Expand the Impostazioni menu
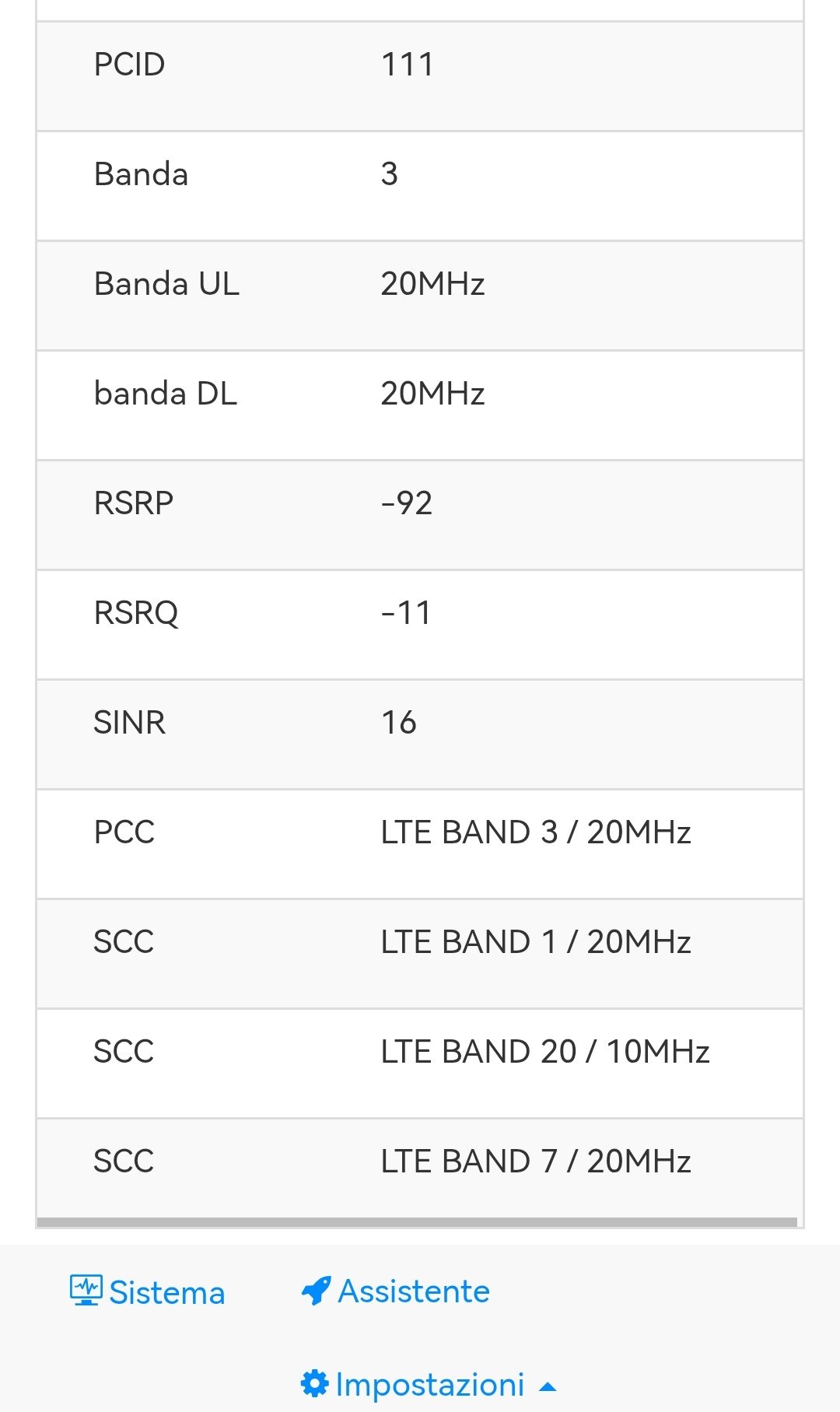This screenshot has width=840, height=1412. [428, 1385]
